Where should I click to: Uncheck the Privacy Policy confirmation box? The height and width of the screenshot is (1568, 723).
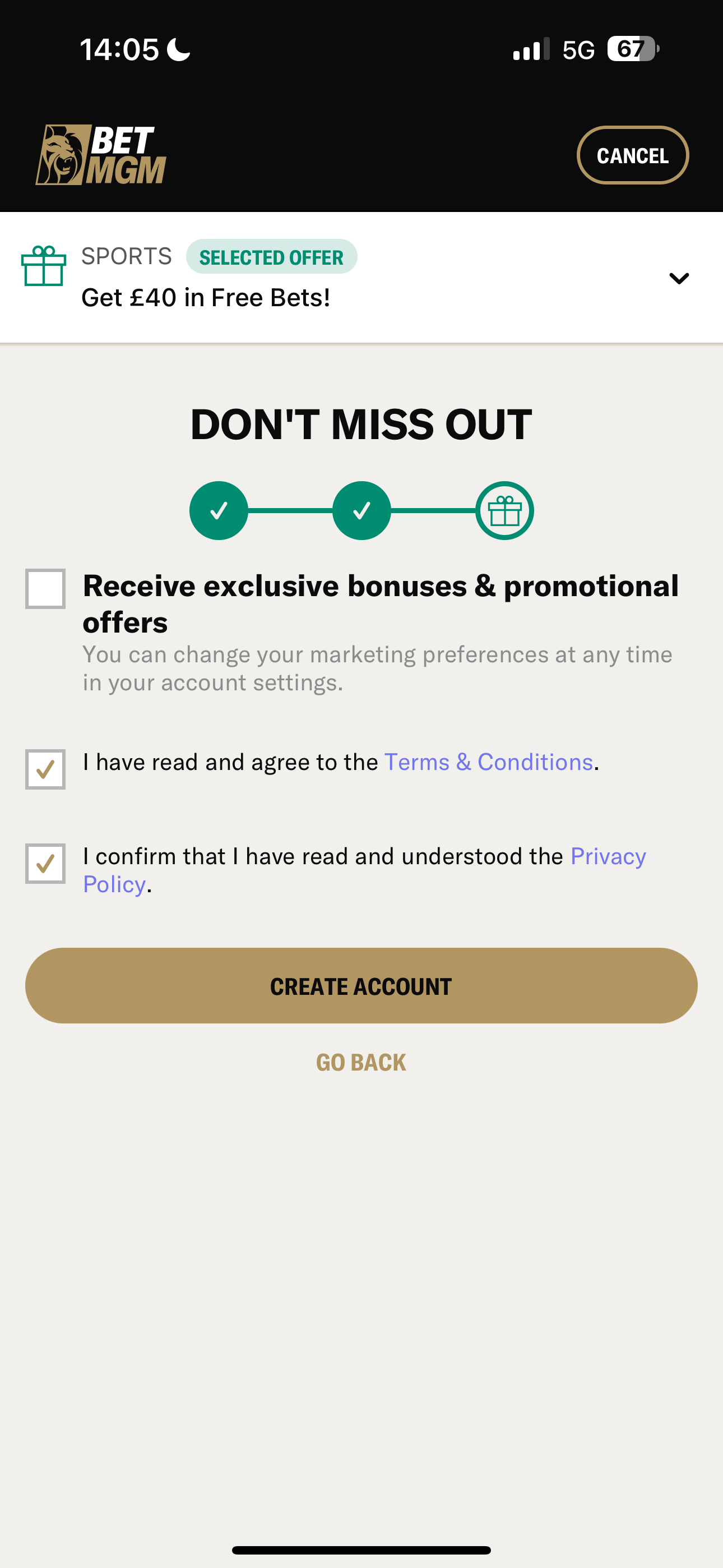pos(44,864)
